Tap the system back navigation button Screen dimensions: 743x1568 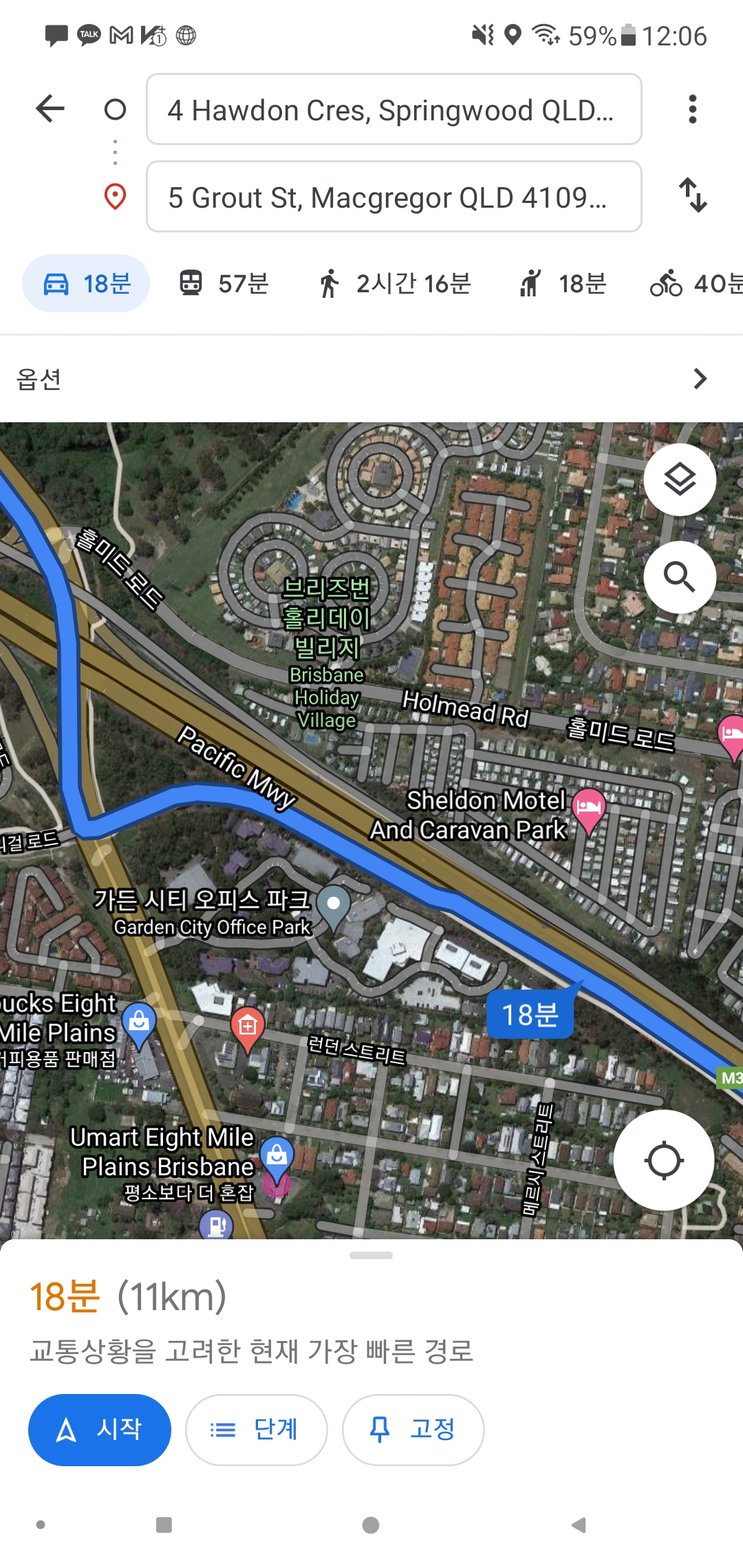click(579, 1525)
